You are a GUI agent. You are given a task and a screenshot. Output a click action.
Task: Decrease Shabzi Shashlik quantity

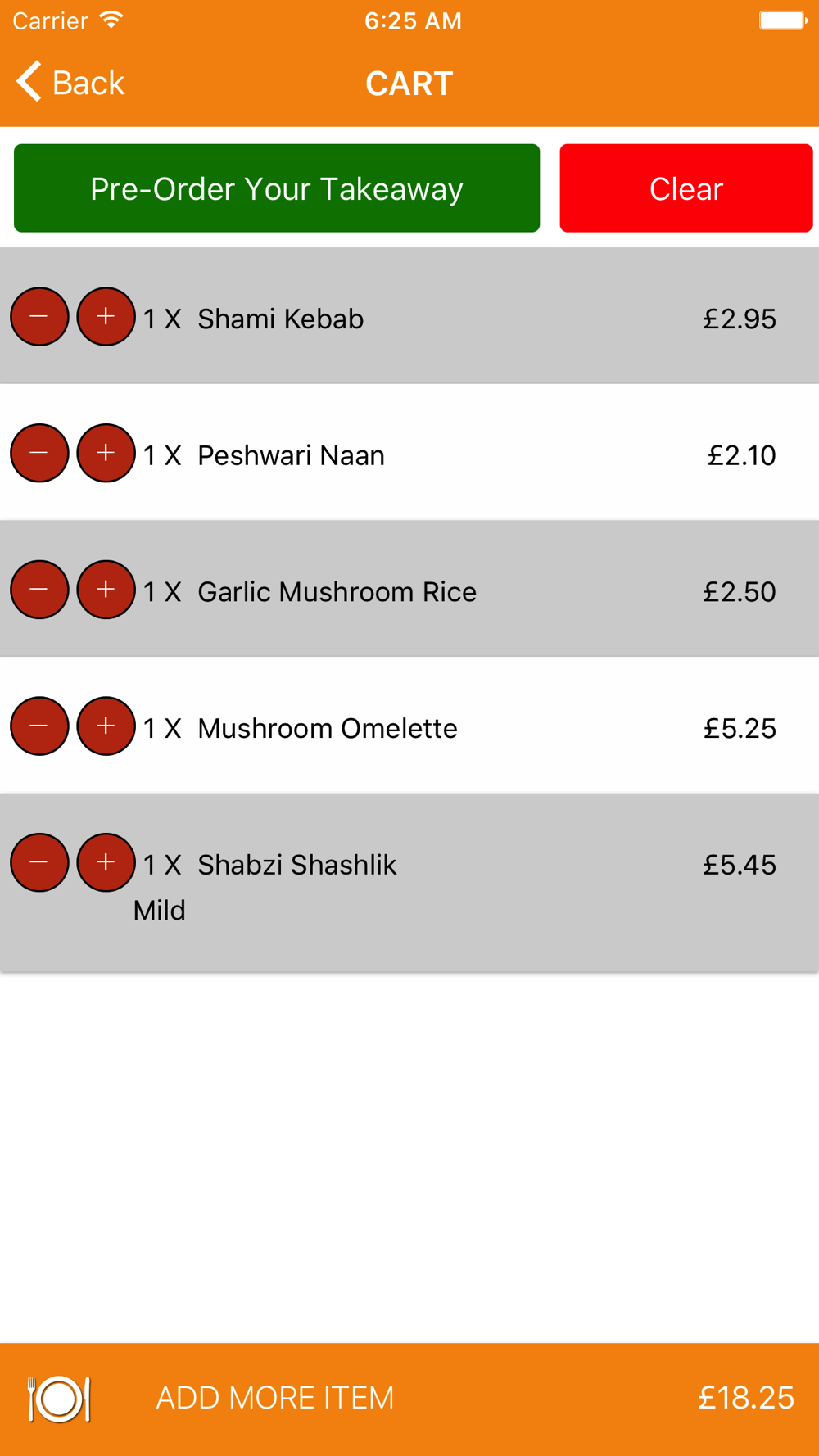39,862
